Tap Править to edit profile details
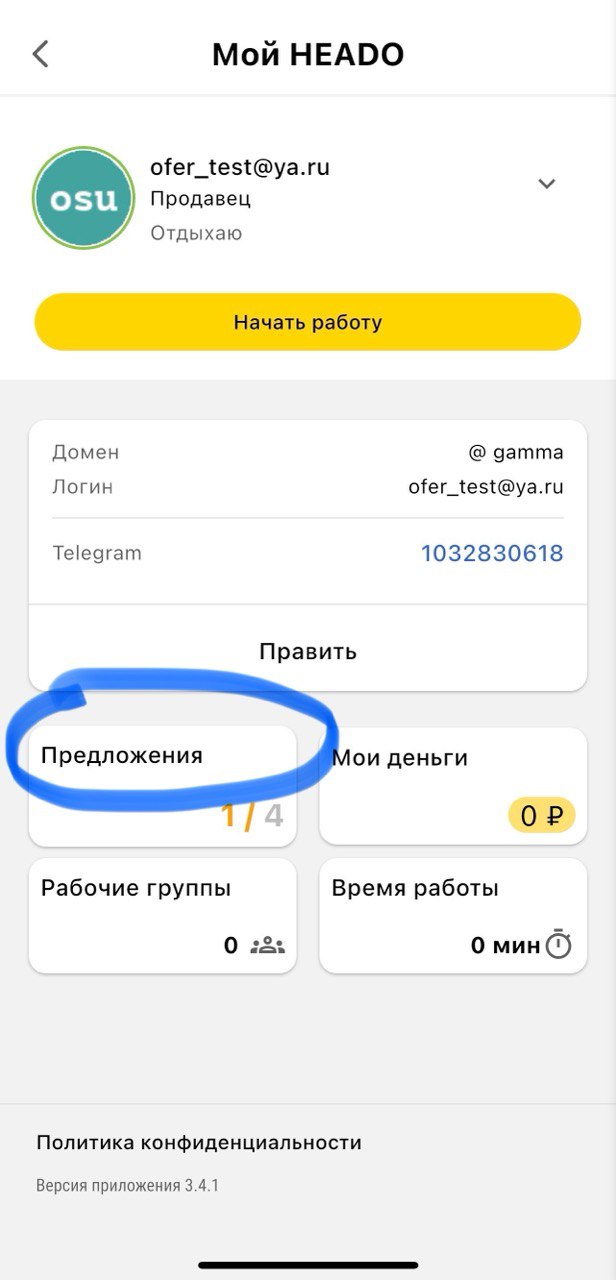The height and width of the screenshot is (1280, 616). 307,651
